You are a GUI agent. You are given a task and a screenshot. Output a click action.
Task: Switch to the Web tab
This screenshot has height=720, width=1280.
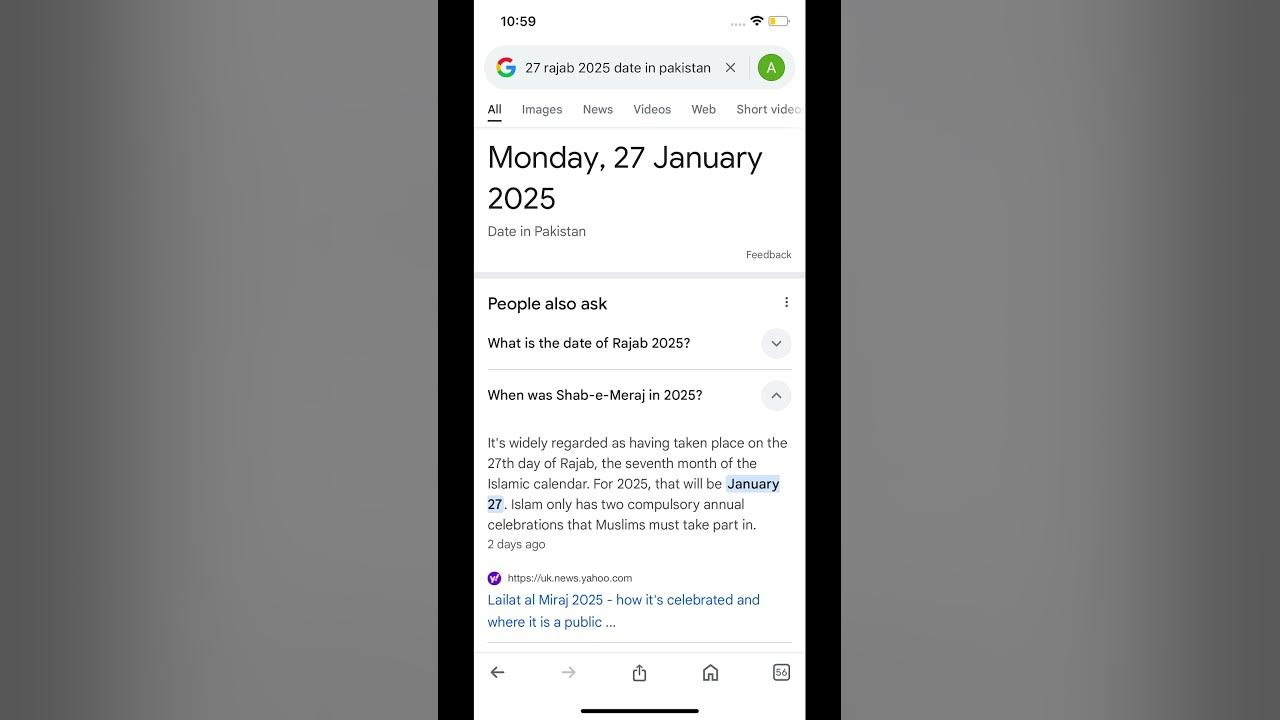[704, 110]
